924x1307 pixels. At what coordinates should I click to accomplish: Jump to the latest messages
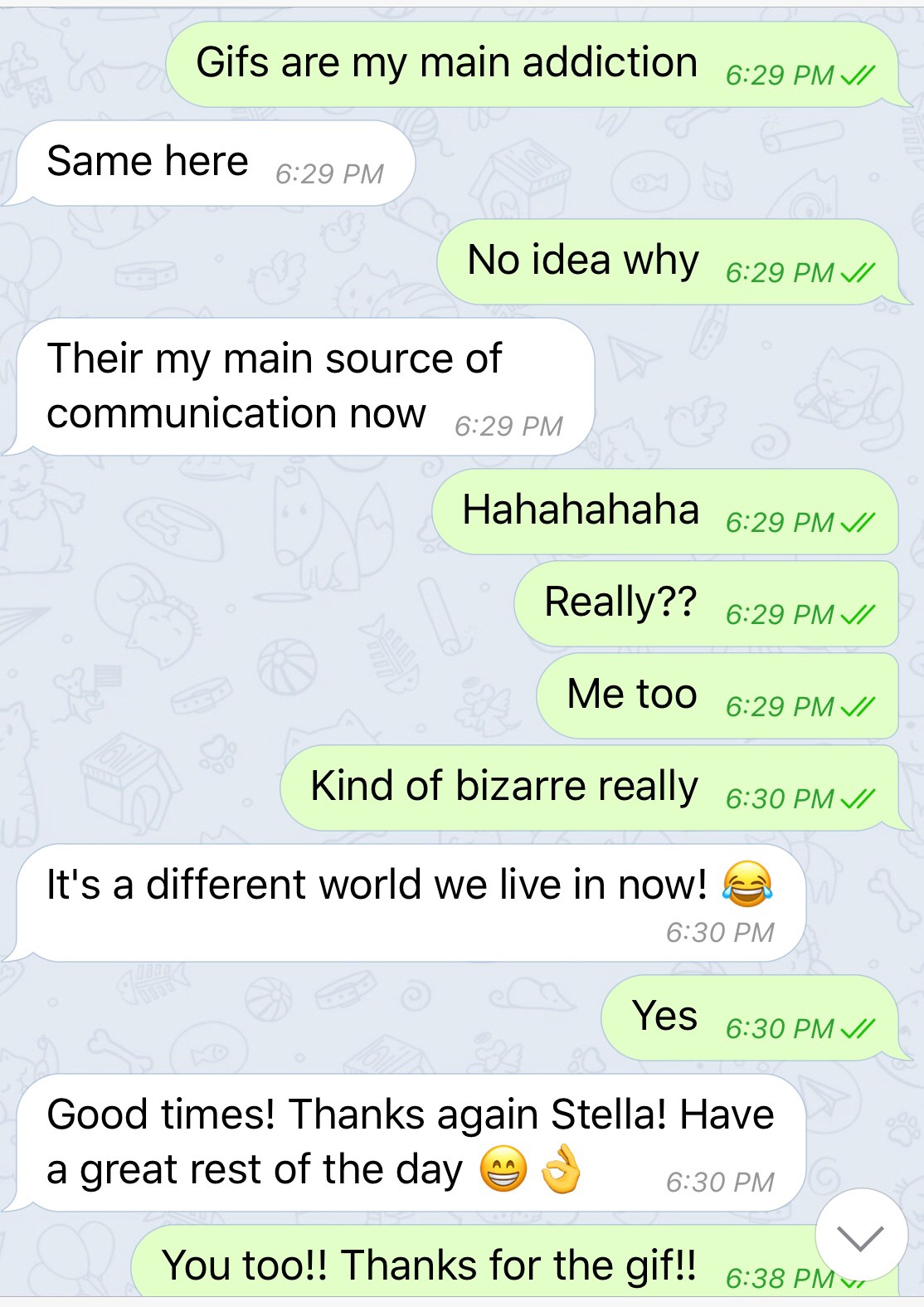tap(860, 1236)
